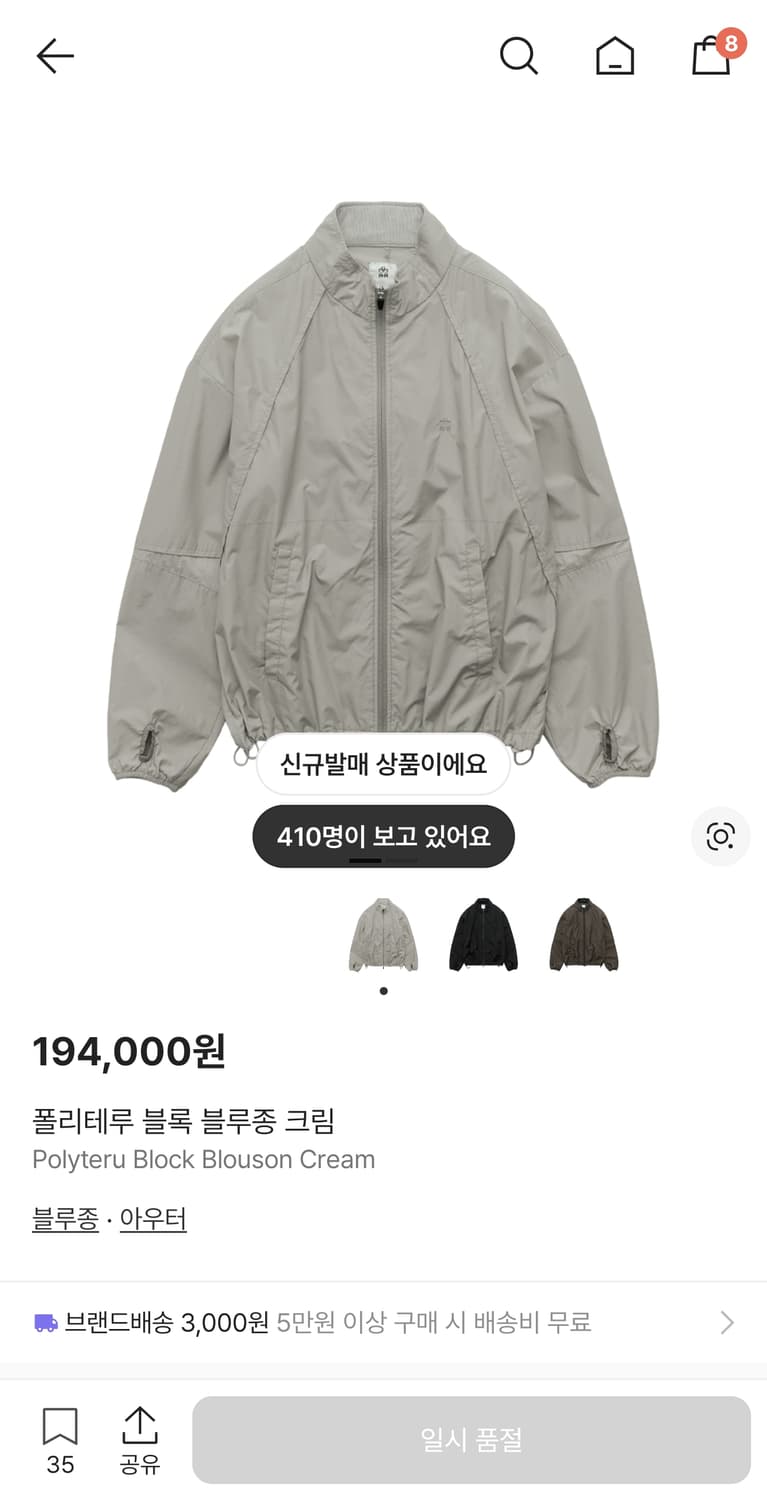Screen dimensions: 767x1500
Task: Tap the magnifier inside the camera lens button
Action: tap(721, 837)
